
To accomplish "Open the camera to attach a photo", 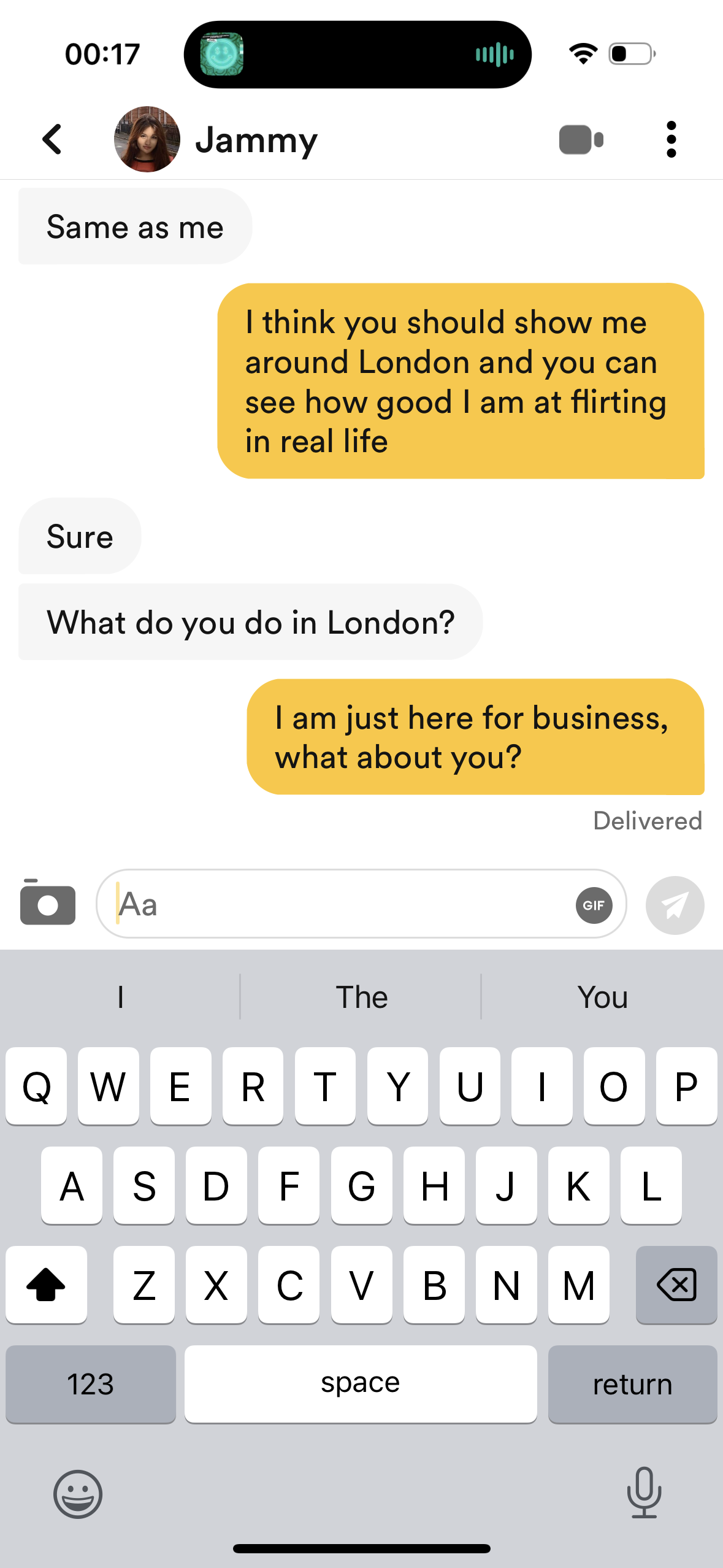I will [x=48, y=903].
